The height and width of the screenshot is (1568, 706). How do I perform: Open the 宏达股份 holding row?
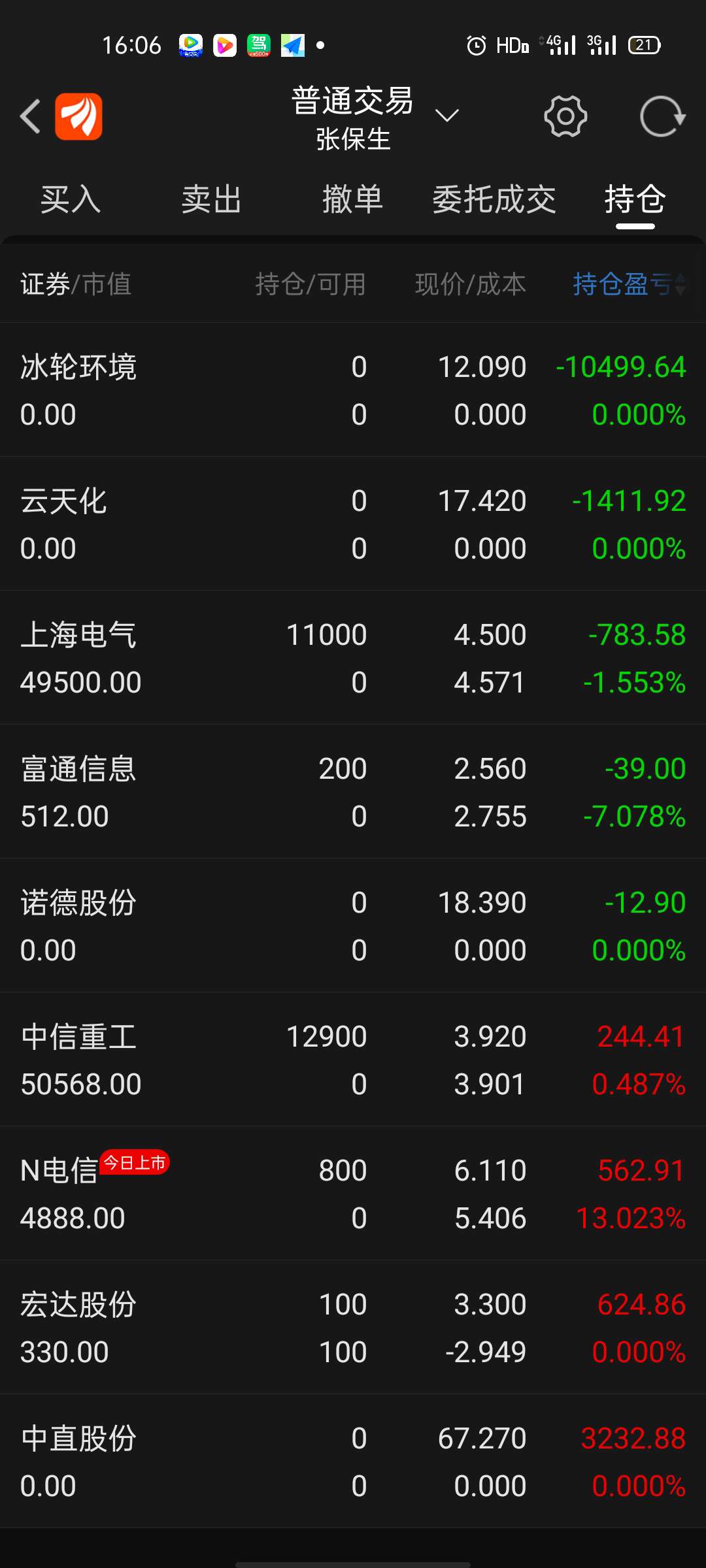click(353, 1328)
